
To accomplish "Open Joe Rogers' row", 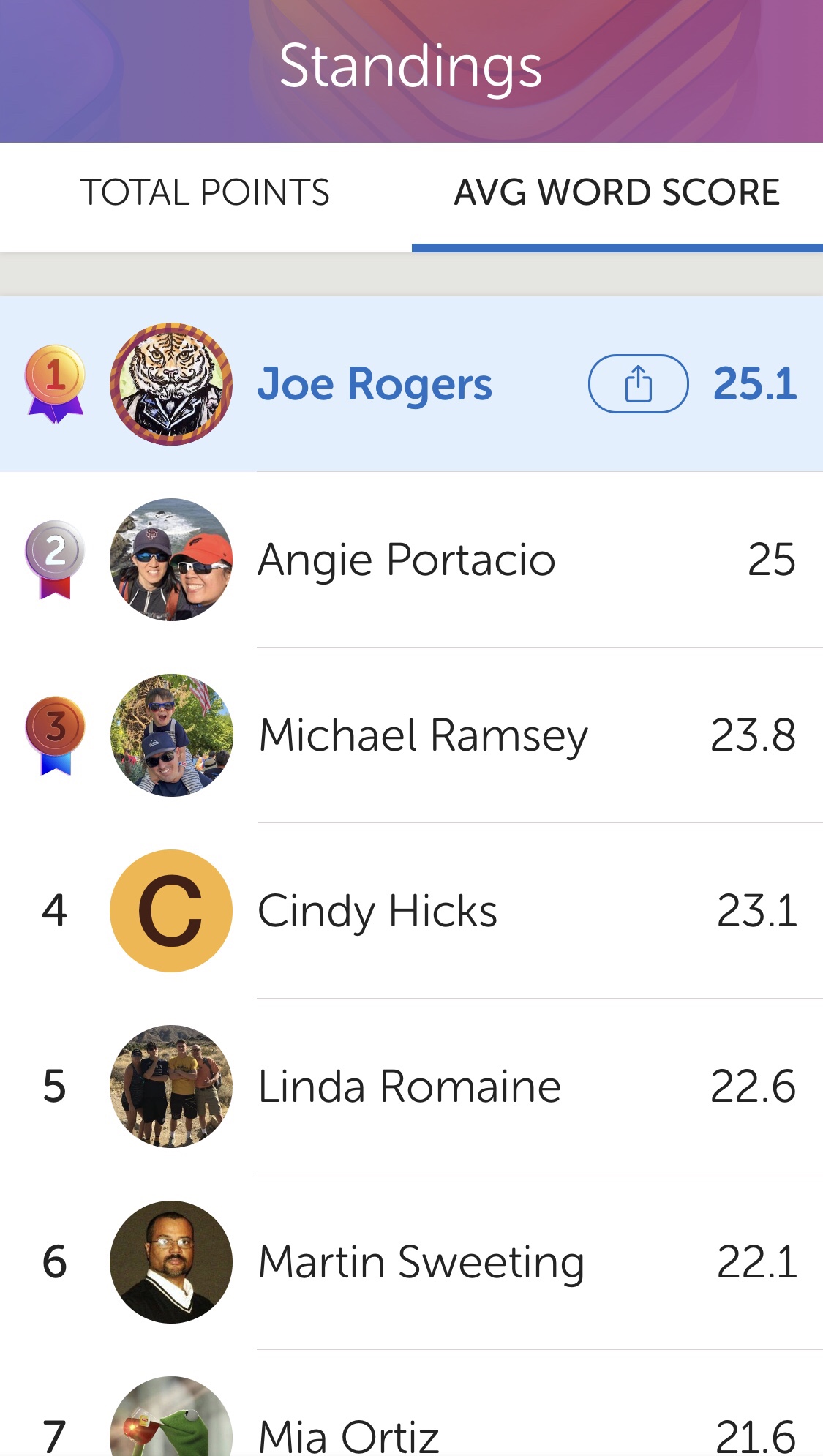I will 374,384.
